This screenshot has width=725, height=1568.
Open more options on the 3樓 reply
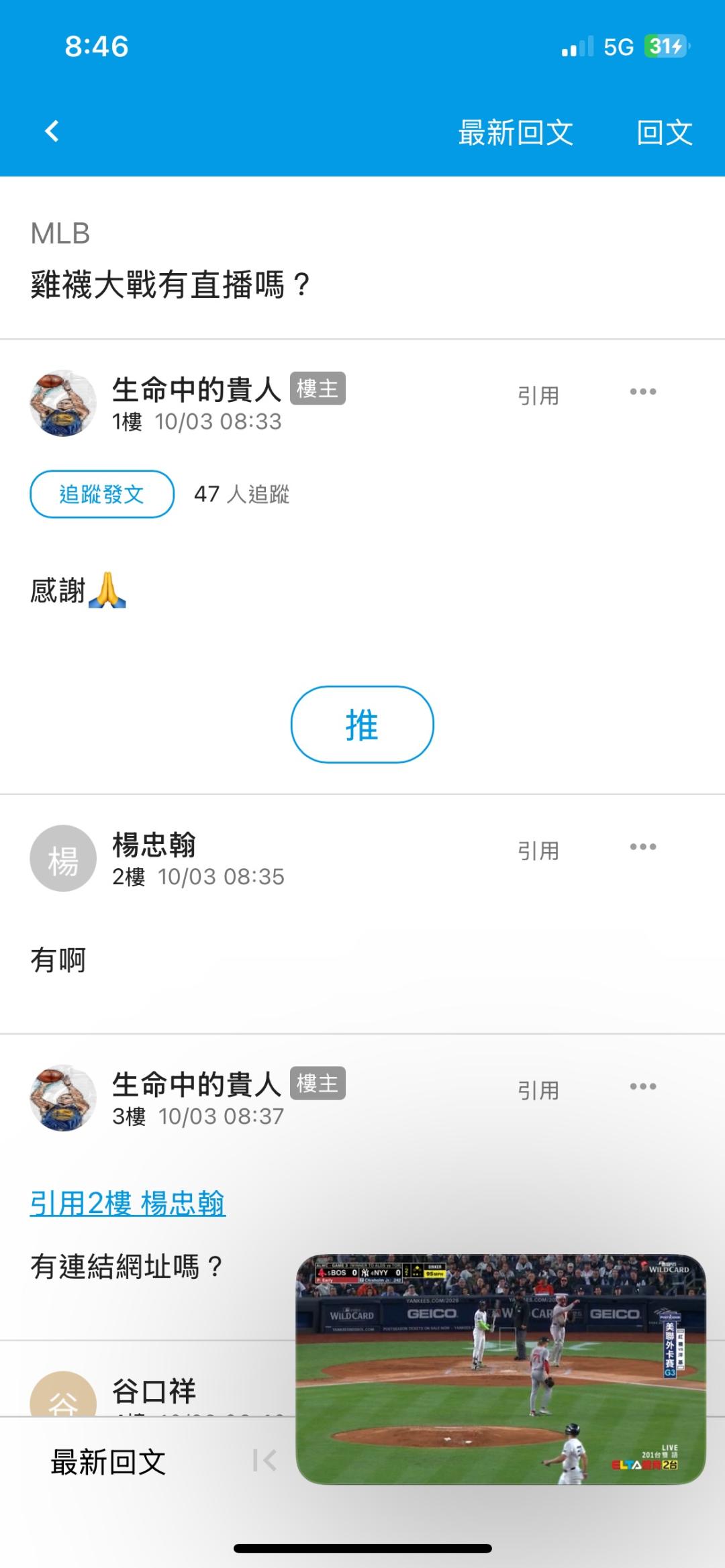[642, 1086]
